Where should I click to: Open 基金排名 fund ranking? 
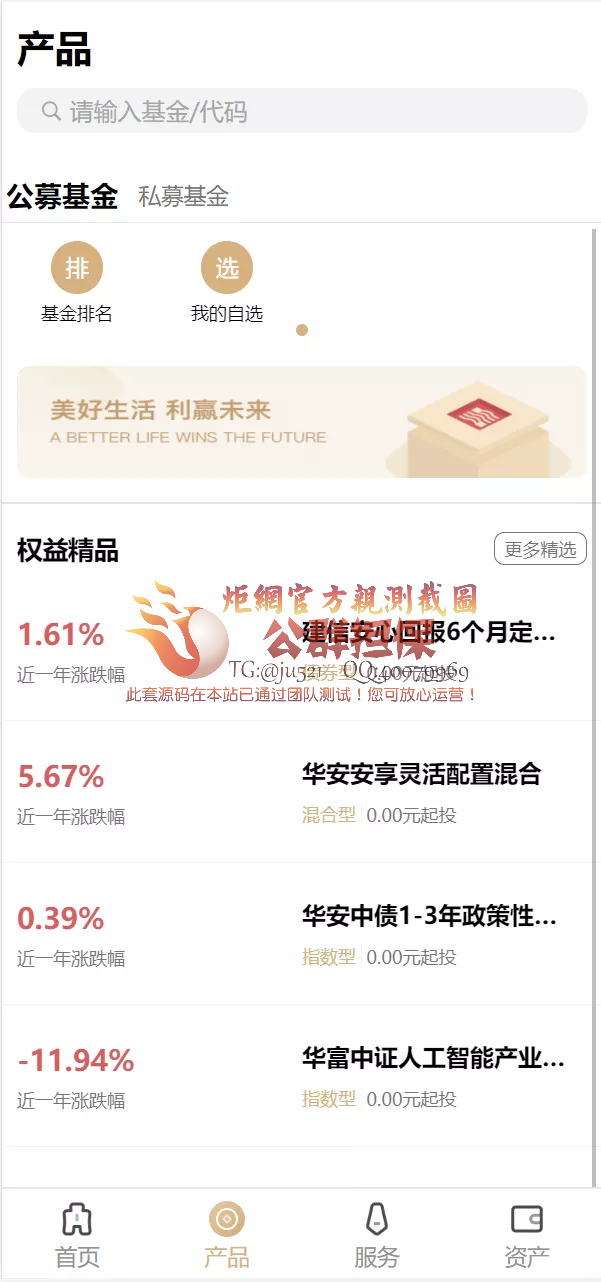[x=77, y=285]
